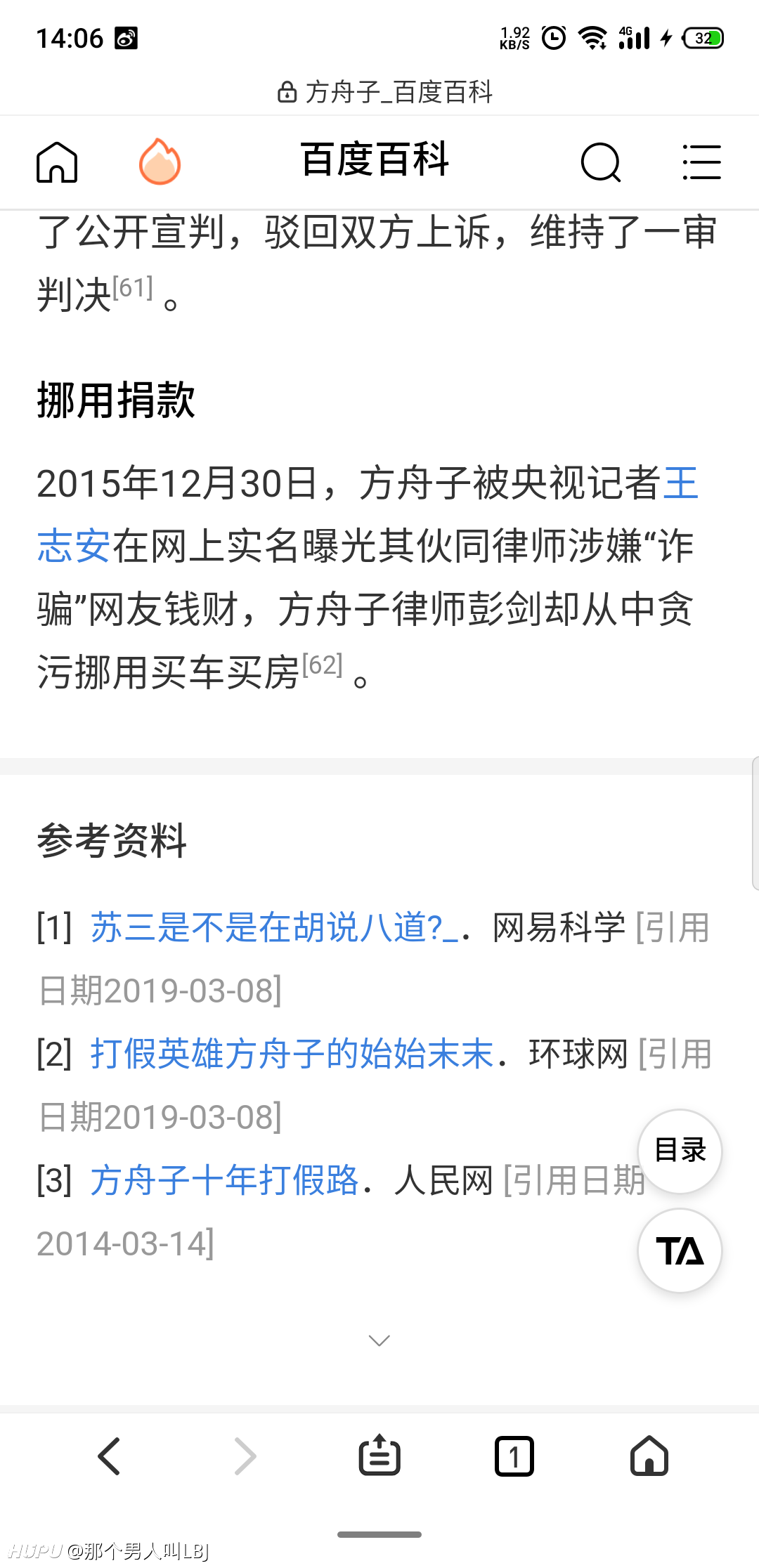Open reference citation [61]
The image size is (759, 1568).
coord(133,287)
